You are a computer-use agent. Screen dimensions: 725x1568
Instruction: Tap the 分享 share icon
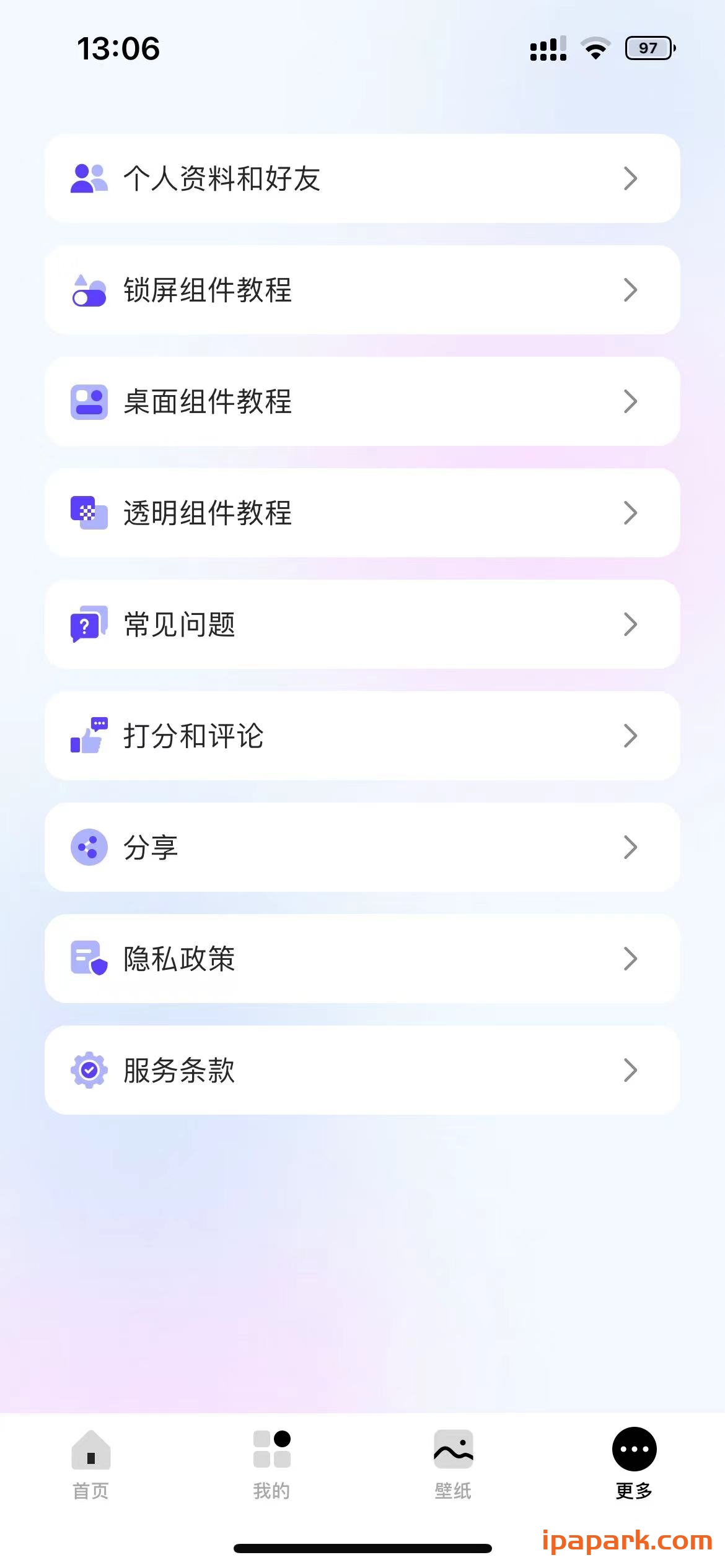(89, 847)
